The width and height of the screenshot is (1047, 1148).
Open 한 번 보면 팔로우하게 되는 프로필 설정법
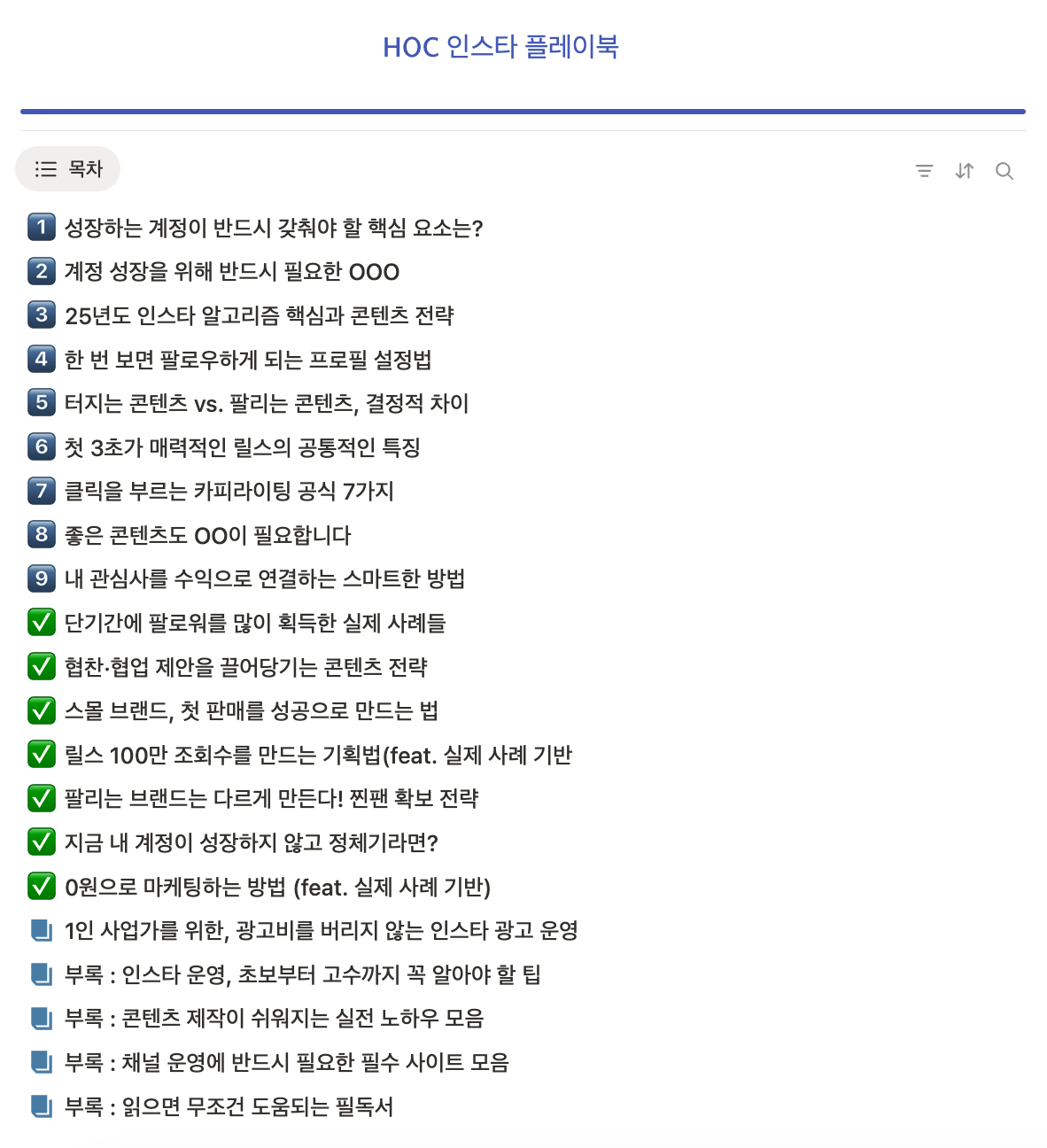(247, 360)
